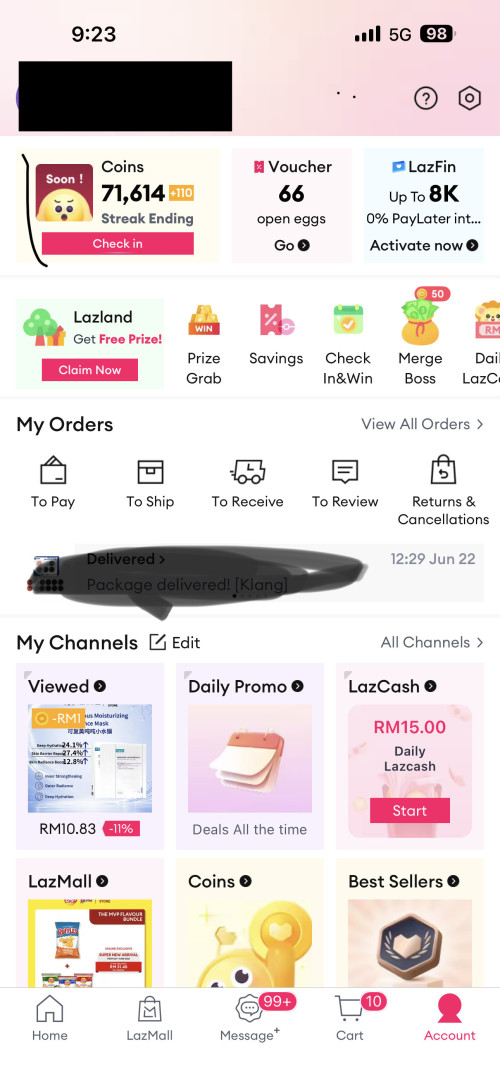Open account settings hexagon icon
This screenshot has height=1084, width=500.
470,99
